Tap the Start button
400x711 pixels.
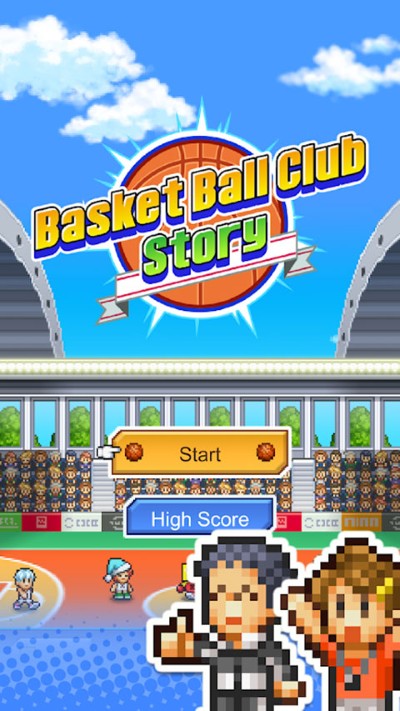(x=200, y=453)
